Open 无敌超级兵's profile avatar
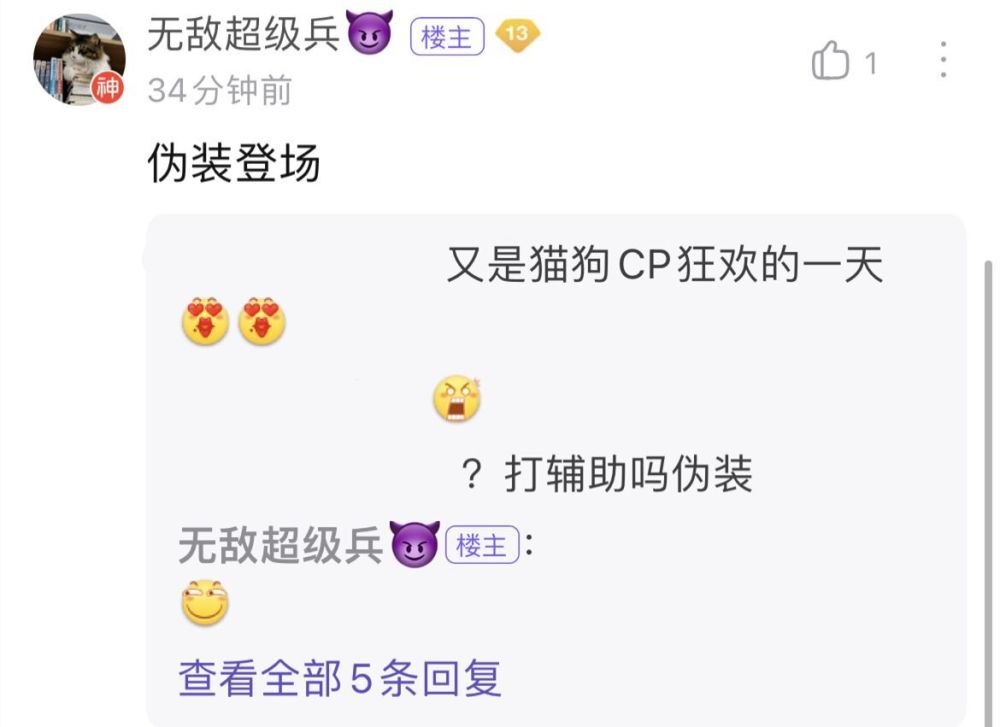 click(80, 59)
